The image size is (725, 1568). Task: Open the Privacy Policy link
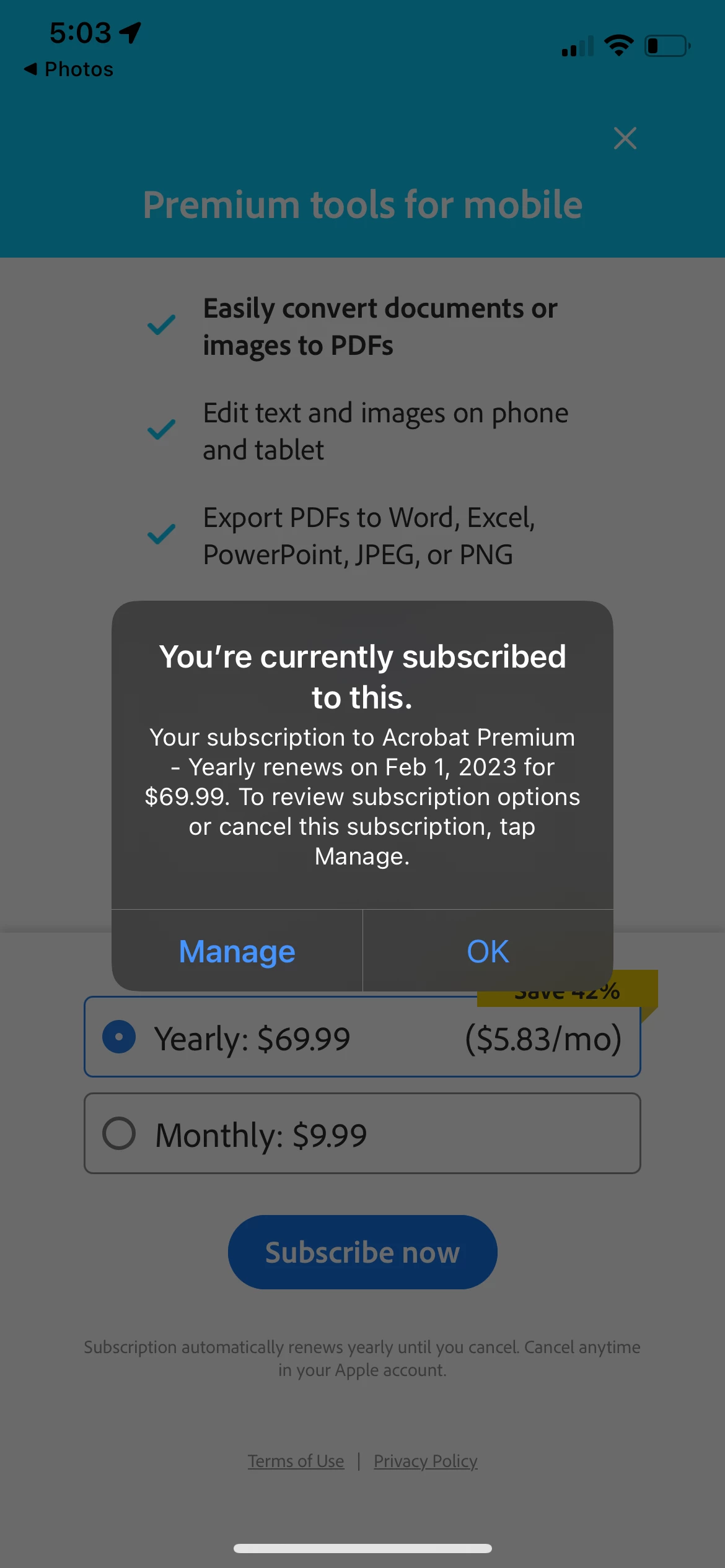click(425, 1461)
